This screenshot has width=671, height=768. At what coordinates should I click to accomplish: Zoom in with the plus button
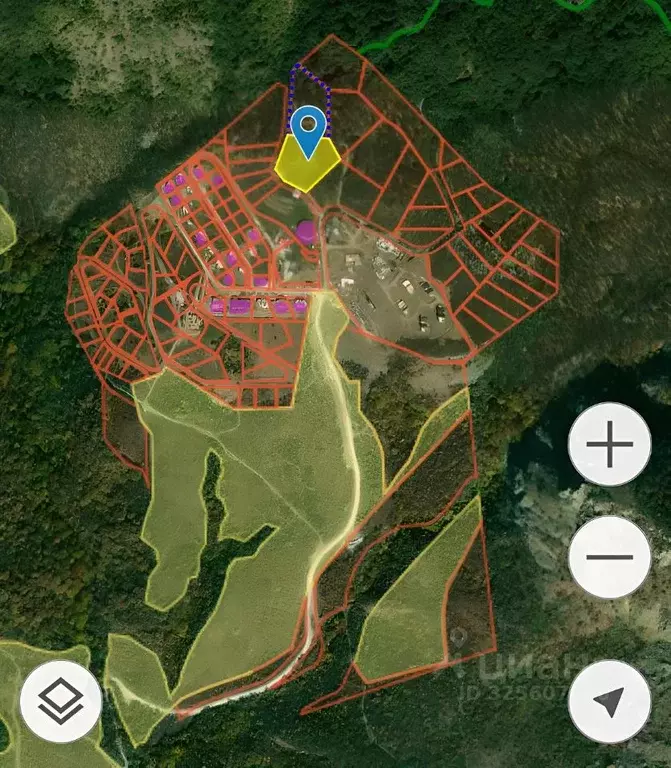(x=609, y=445)
